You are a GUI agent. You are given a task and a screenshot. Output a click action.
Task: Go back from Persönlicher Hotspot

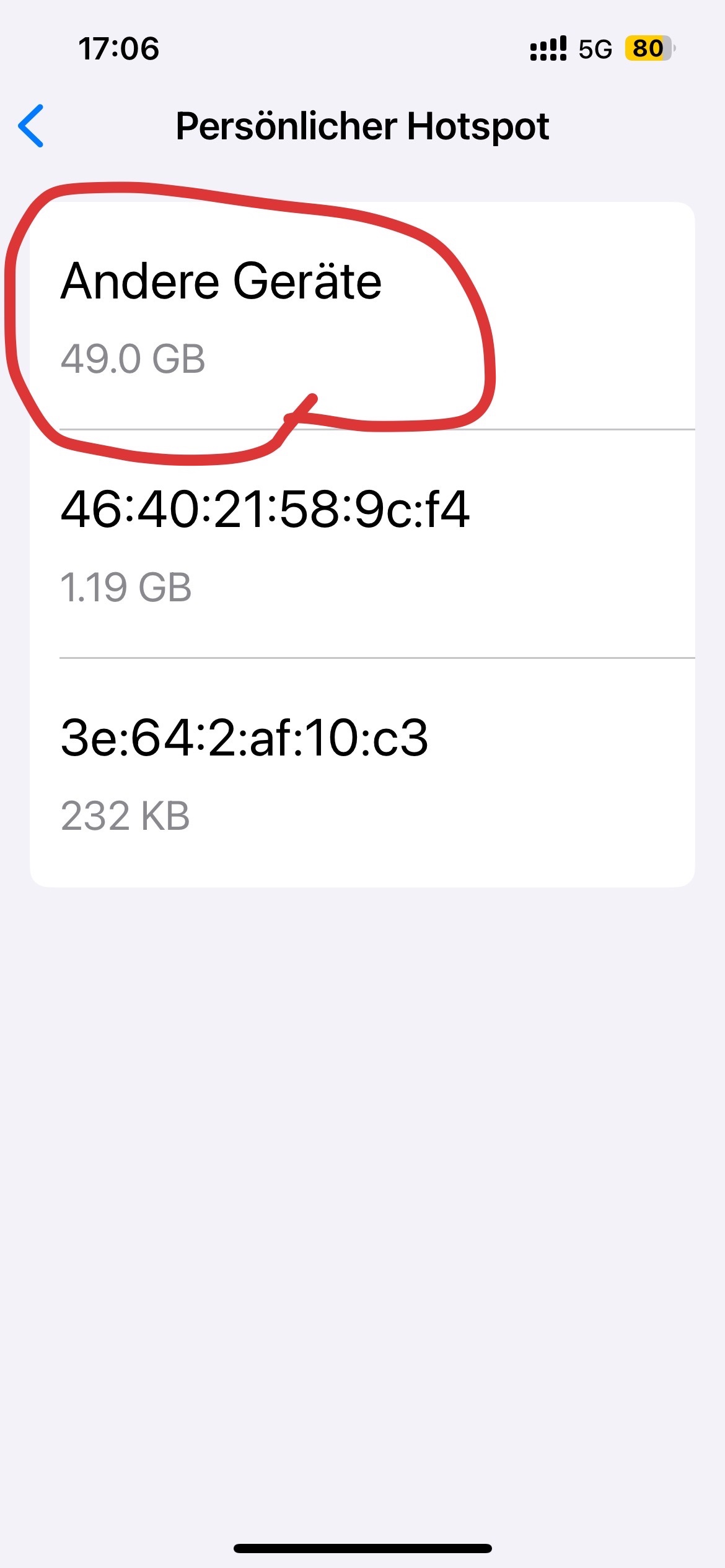31,126
